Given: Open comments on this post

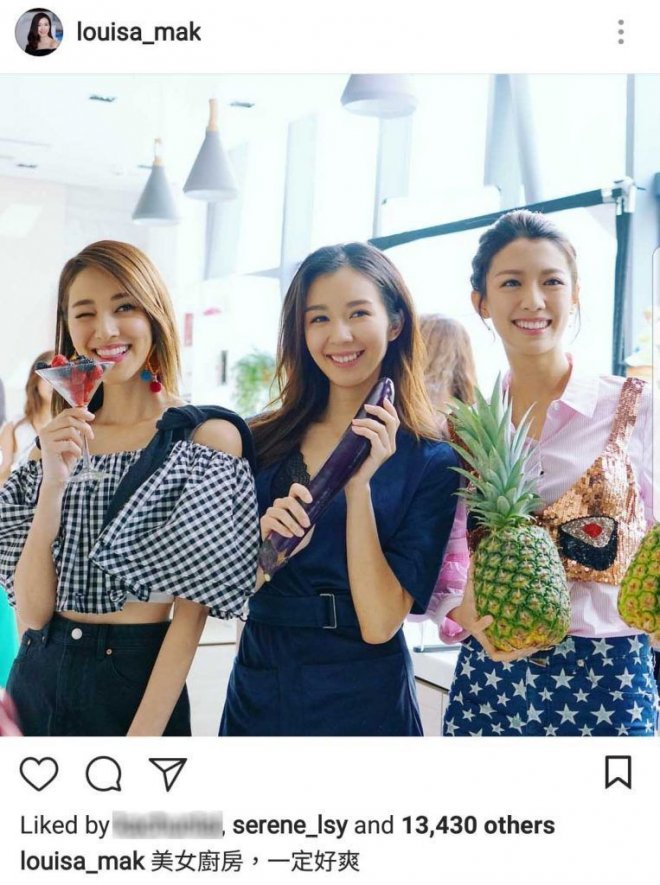Looking at the screenshot, I should click(103, 773).
